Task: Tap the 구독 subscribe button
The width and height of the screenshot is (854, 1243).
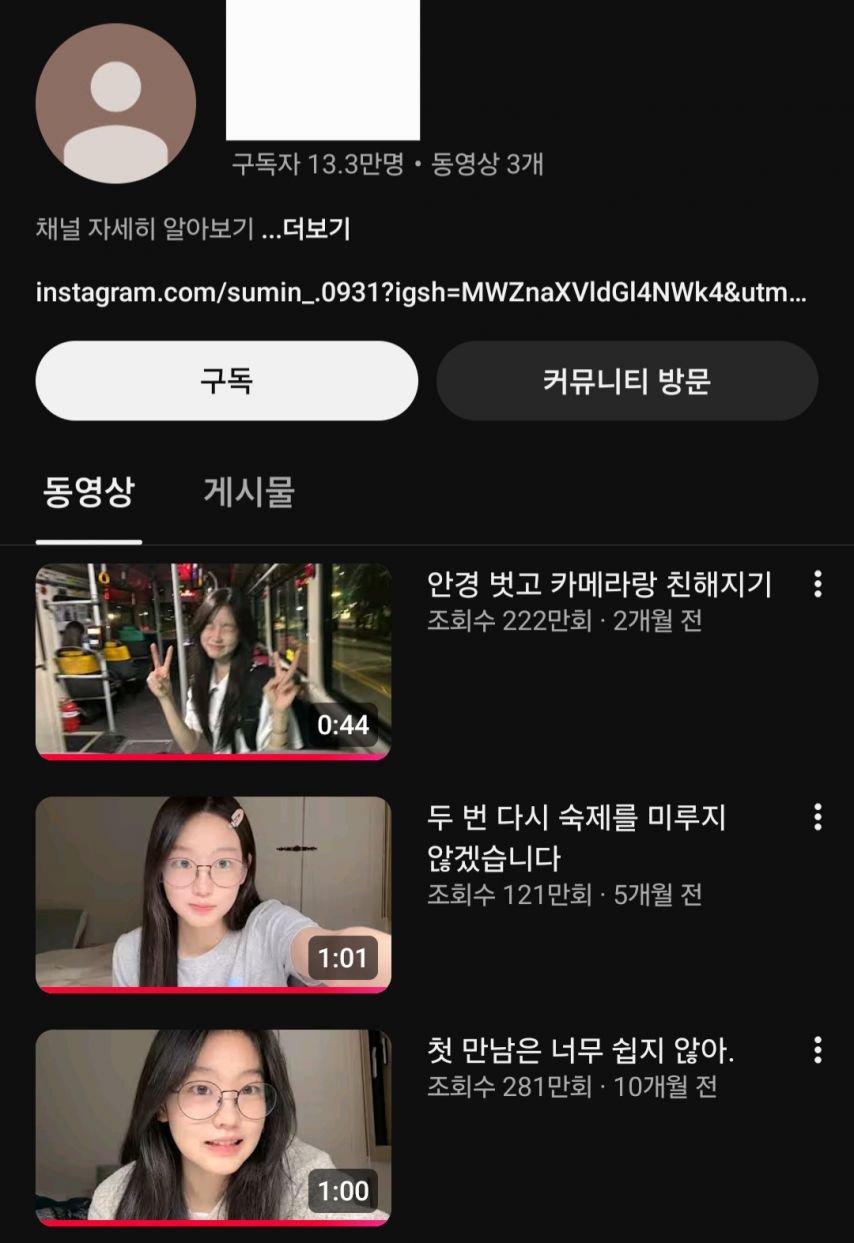Action: point(226,381)
